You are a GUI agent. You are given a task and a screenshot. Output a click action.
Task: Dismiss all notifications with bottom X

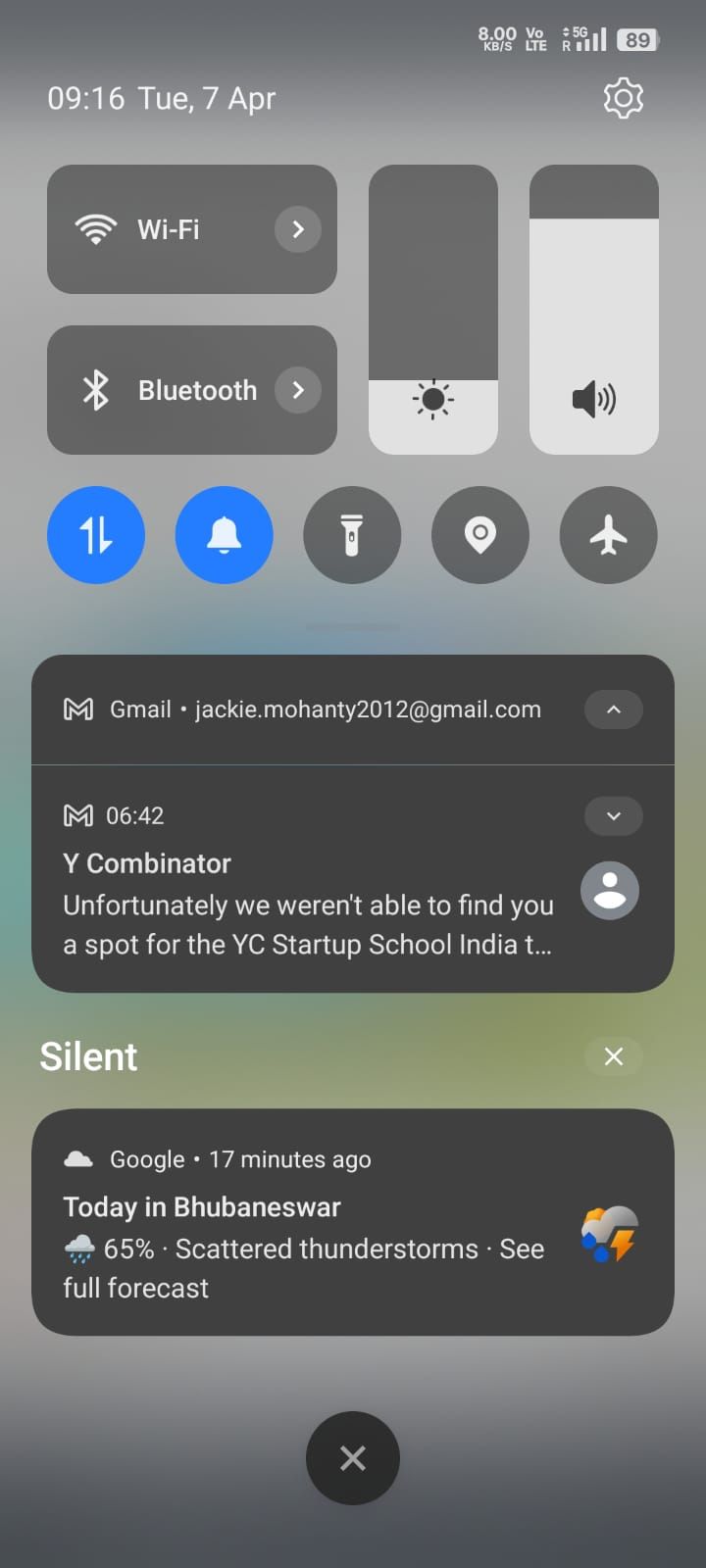pos(353,1458)
